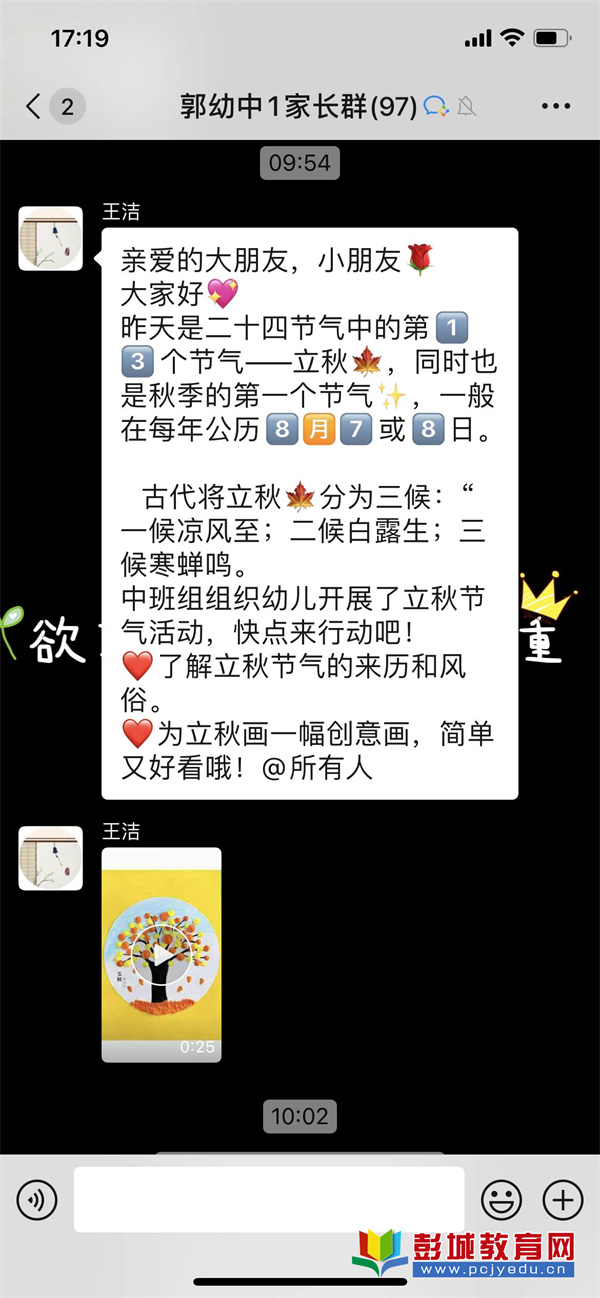
Task: Open 王洁's avatar beside the text message
Action: [x=51, y=239]
